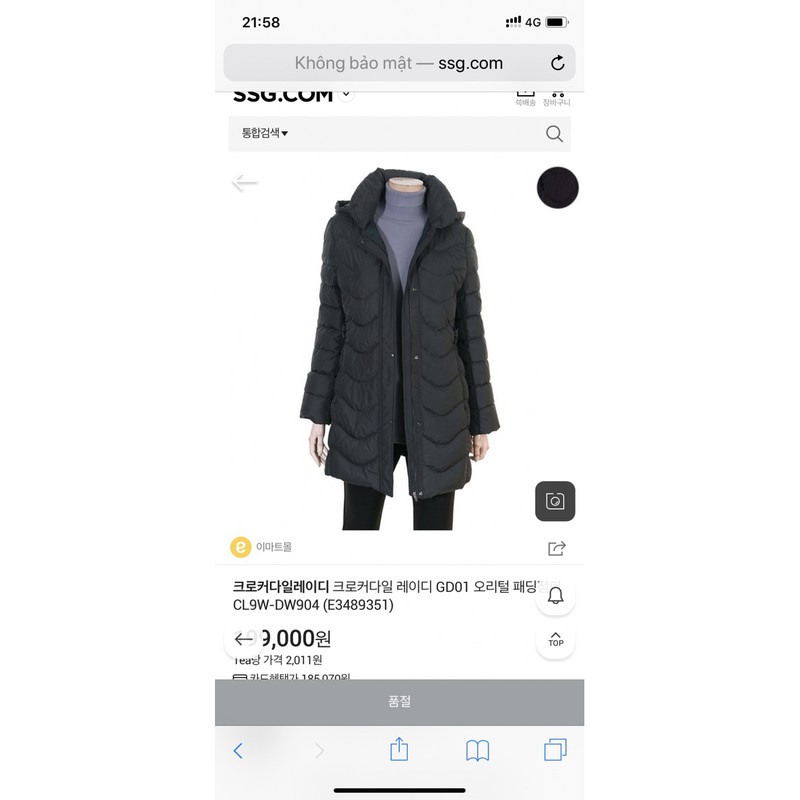Tap the restock notification bell
This screenshot has height=800, width=800.
pyautogui.click(x=556, y=595)
